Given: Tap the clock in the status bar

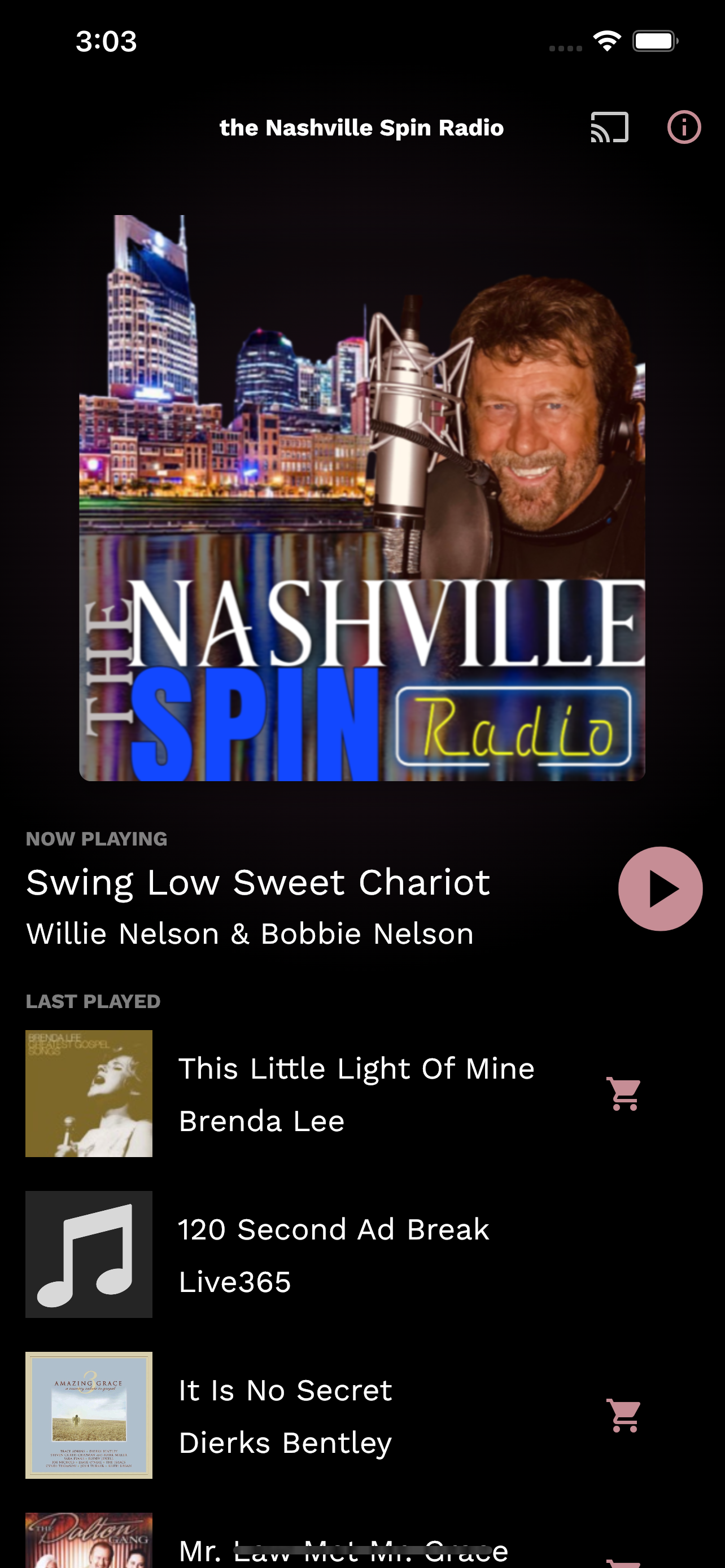Looking at the screenshot, I should click(107, 41).
